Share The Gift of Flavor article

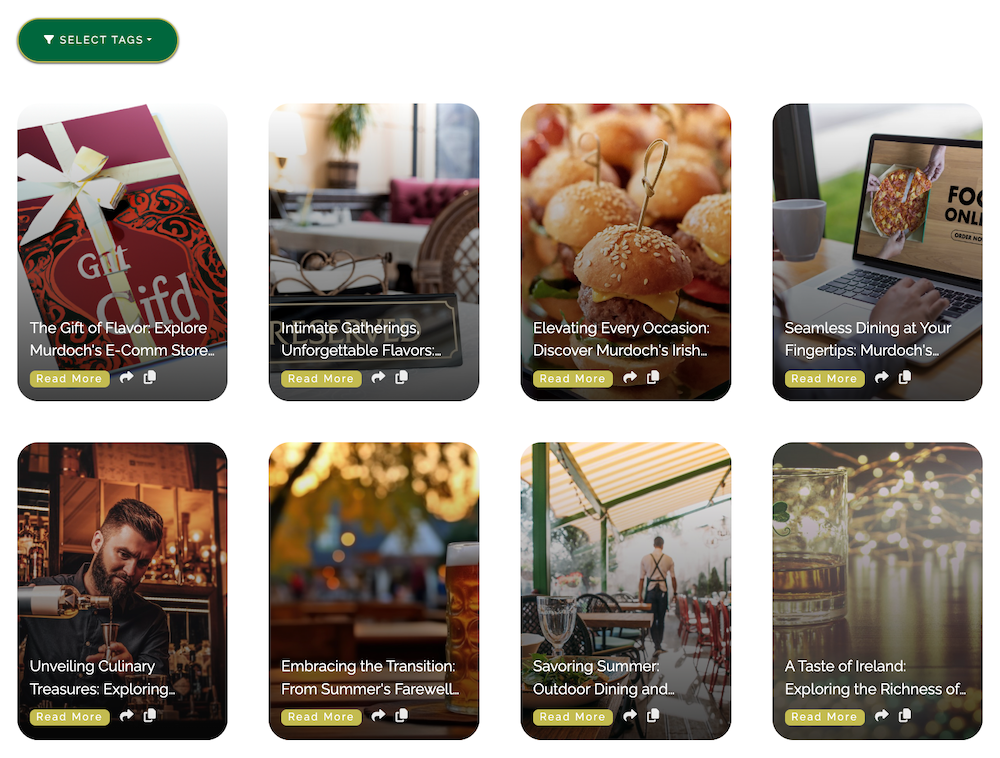pos(127,378)
